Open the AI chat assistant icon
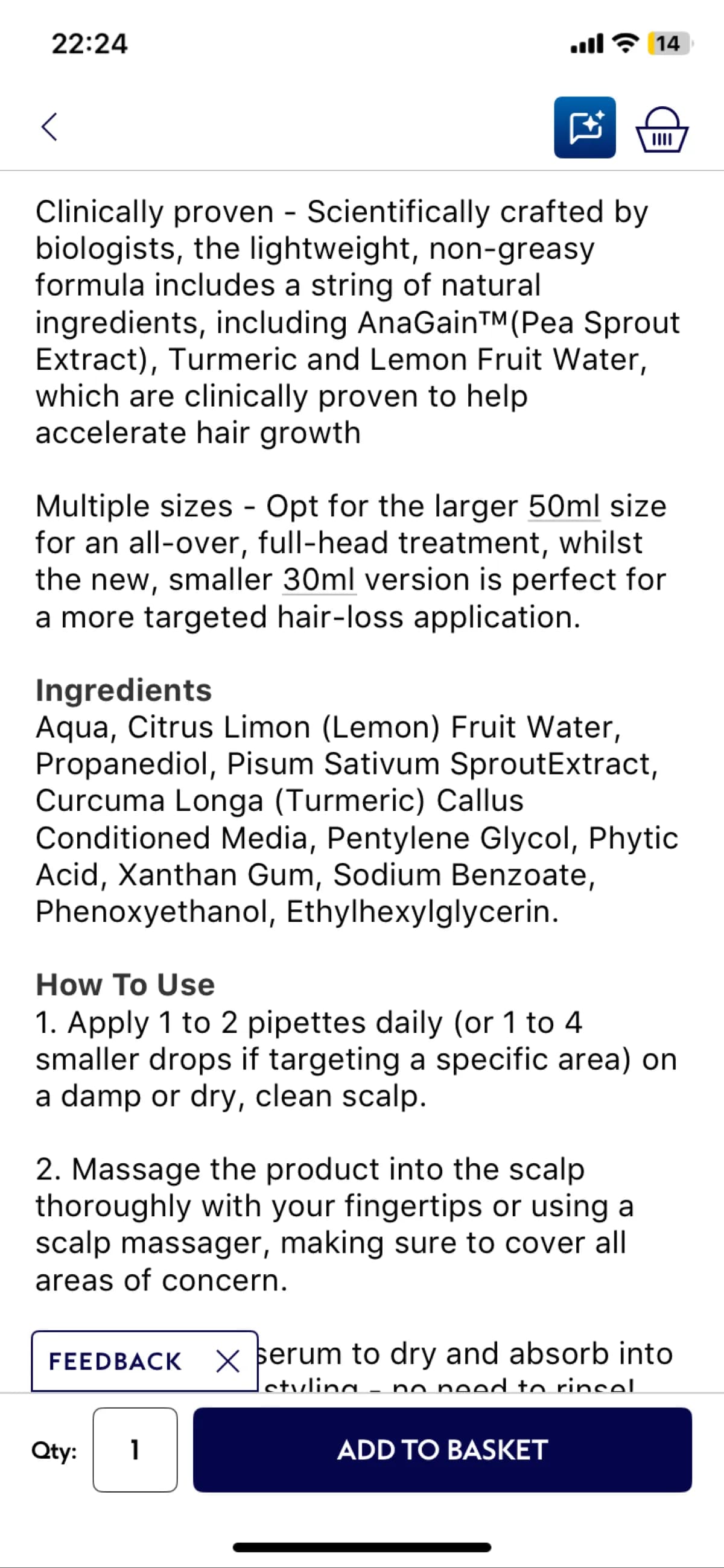 [584, 127]
